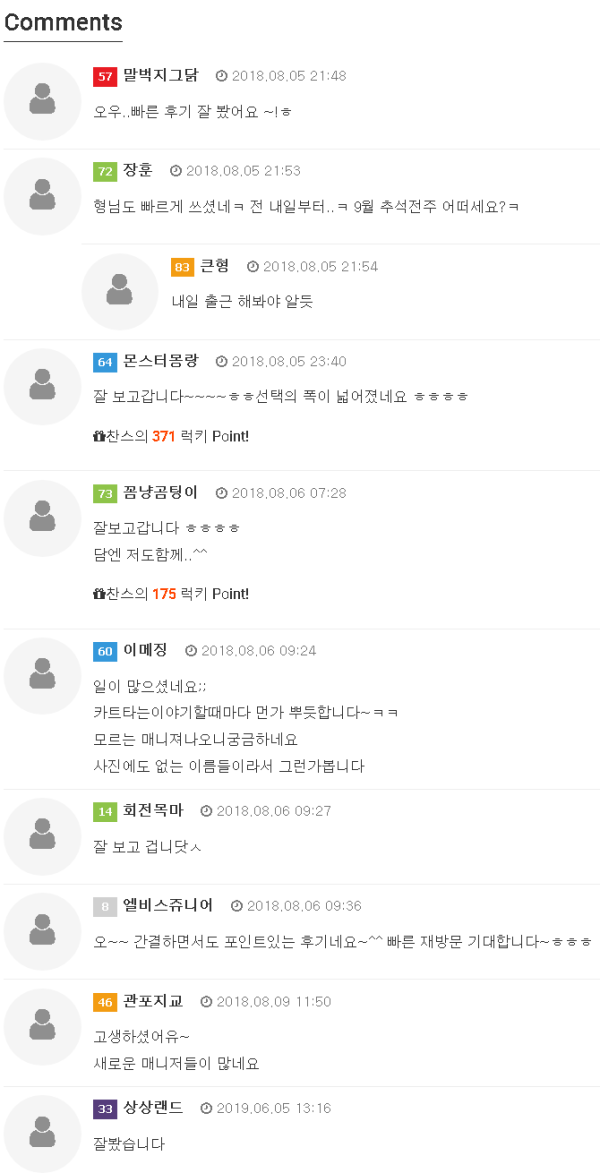This screenshot has height=1173, width=600.
Task: Open 상상랜드's profile link
Action: (153, 1108)
